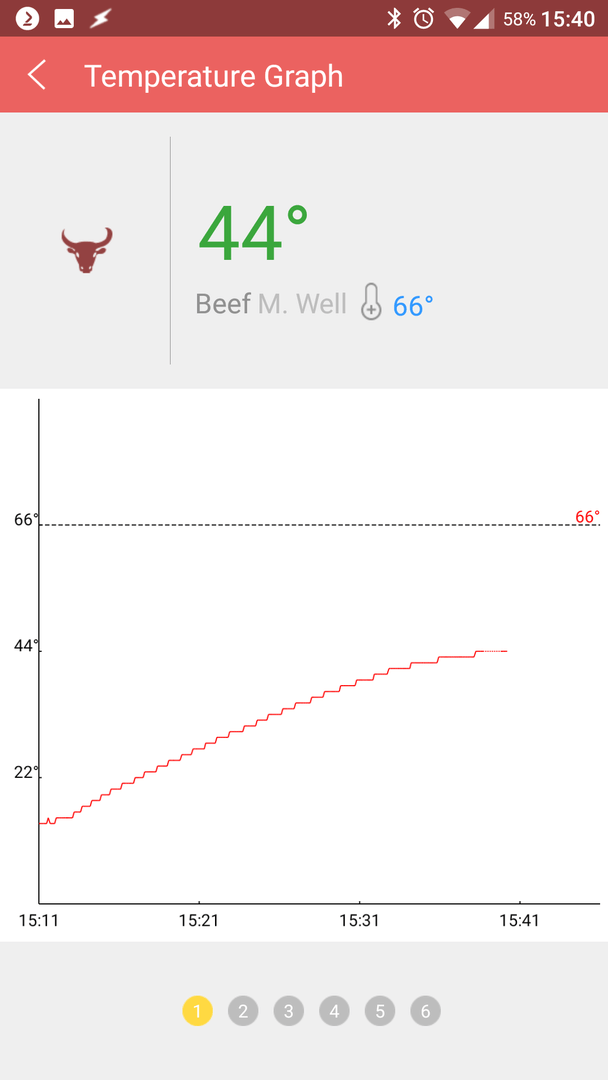The width and height of the screenshot is (608, 1080).
Task: Go back from Temperature Graph
Action: (37, 75)
